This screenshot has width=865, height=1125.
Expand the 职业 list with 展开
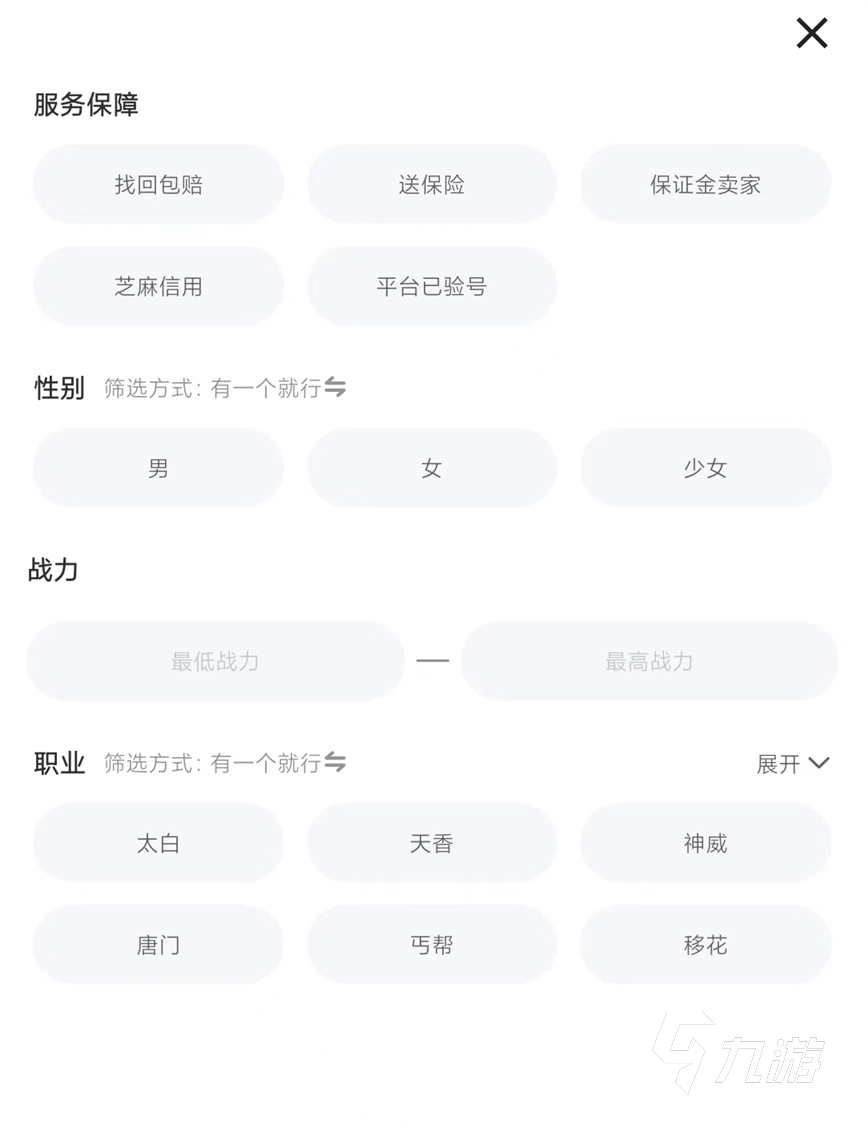point(792,764)
